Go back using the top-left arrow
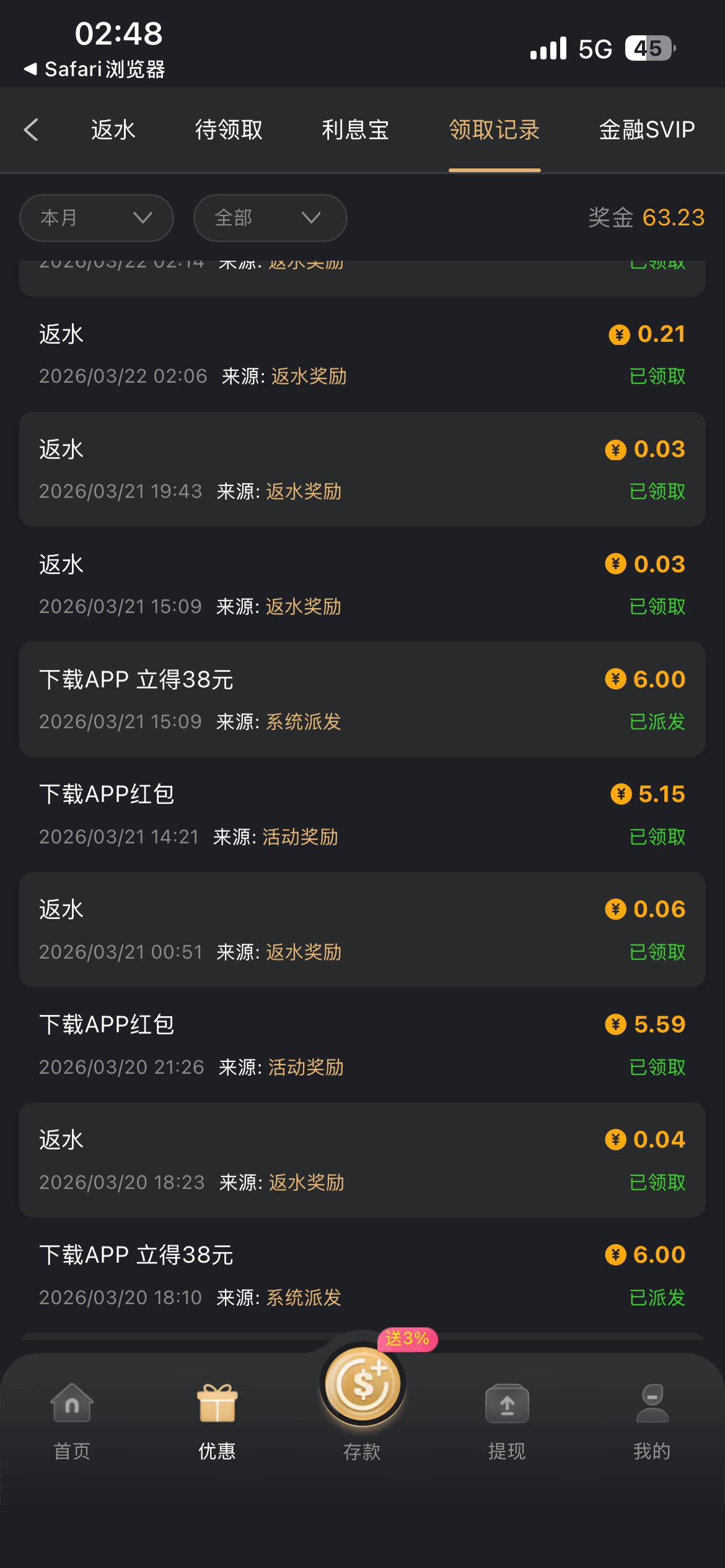The height and width of the screenshot is (1568, 725). click(x=32, y=130)
